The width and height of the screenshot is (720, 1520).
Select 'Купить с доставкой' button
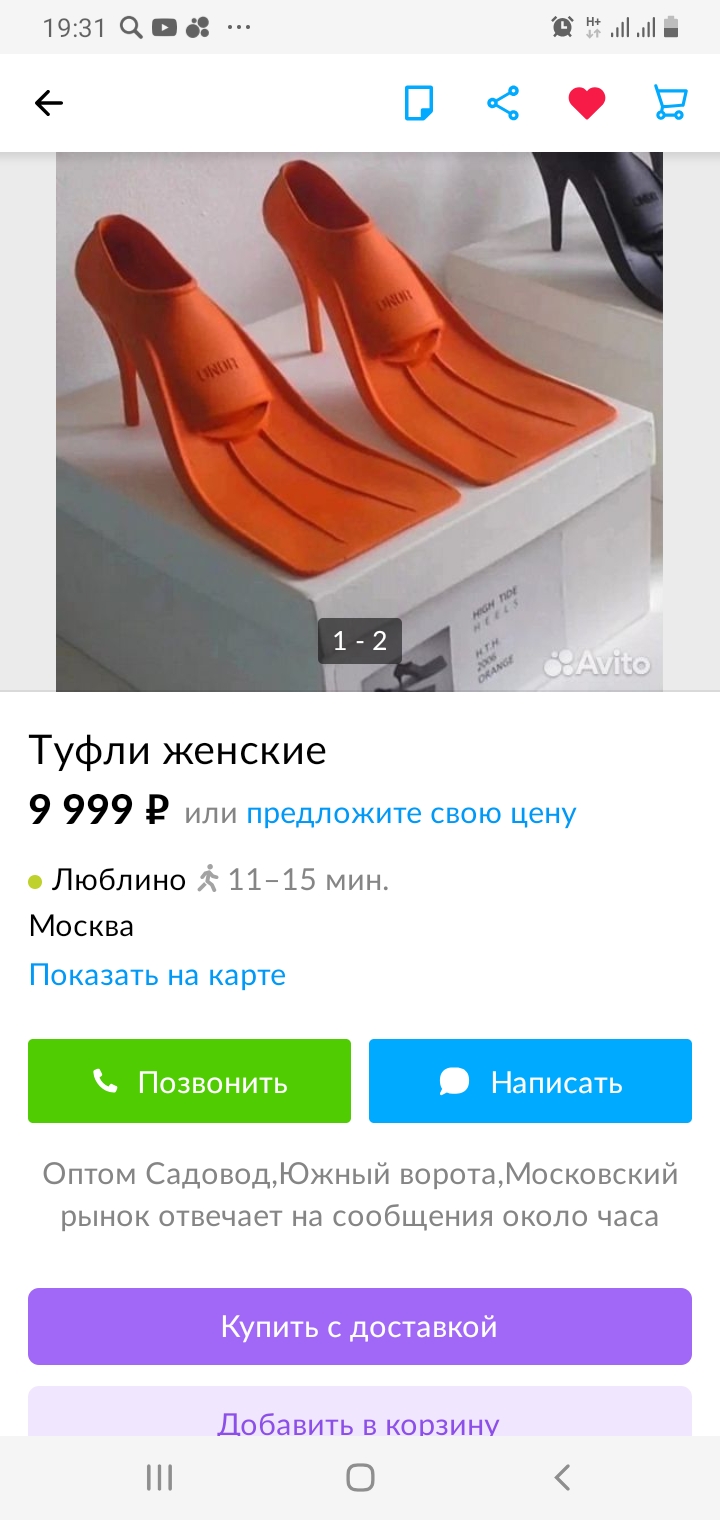tap(360, 1326)
